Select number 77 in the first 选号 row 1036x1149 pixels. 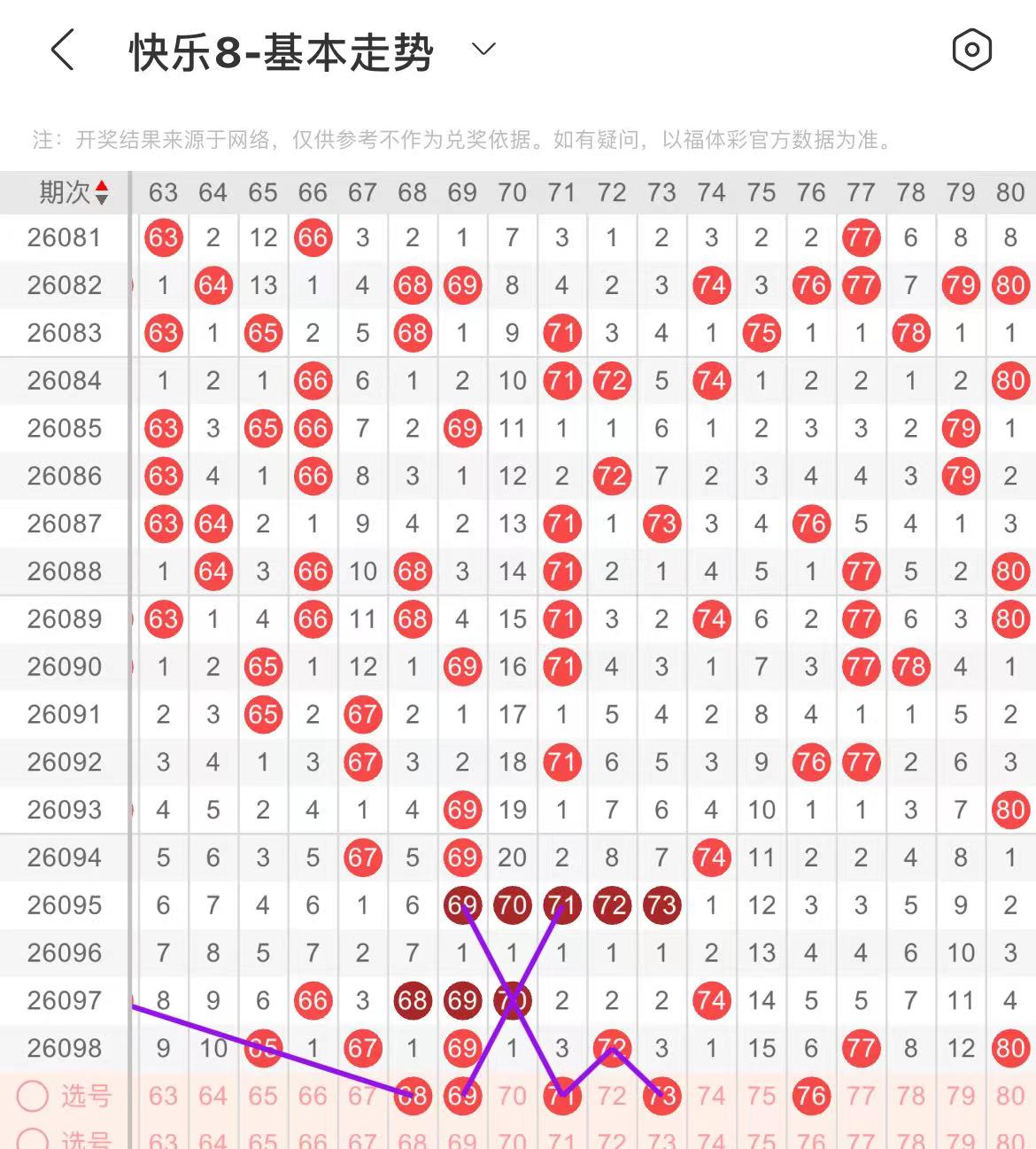pos(861,1096)
